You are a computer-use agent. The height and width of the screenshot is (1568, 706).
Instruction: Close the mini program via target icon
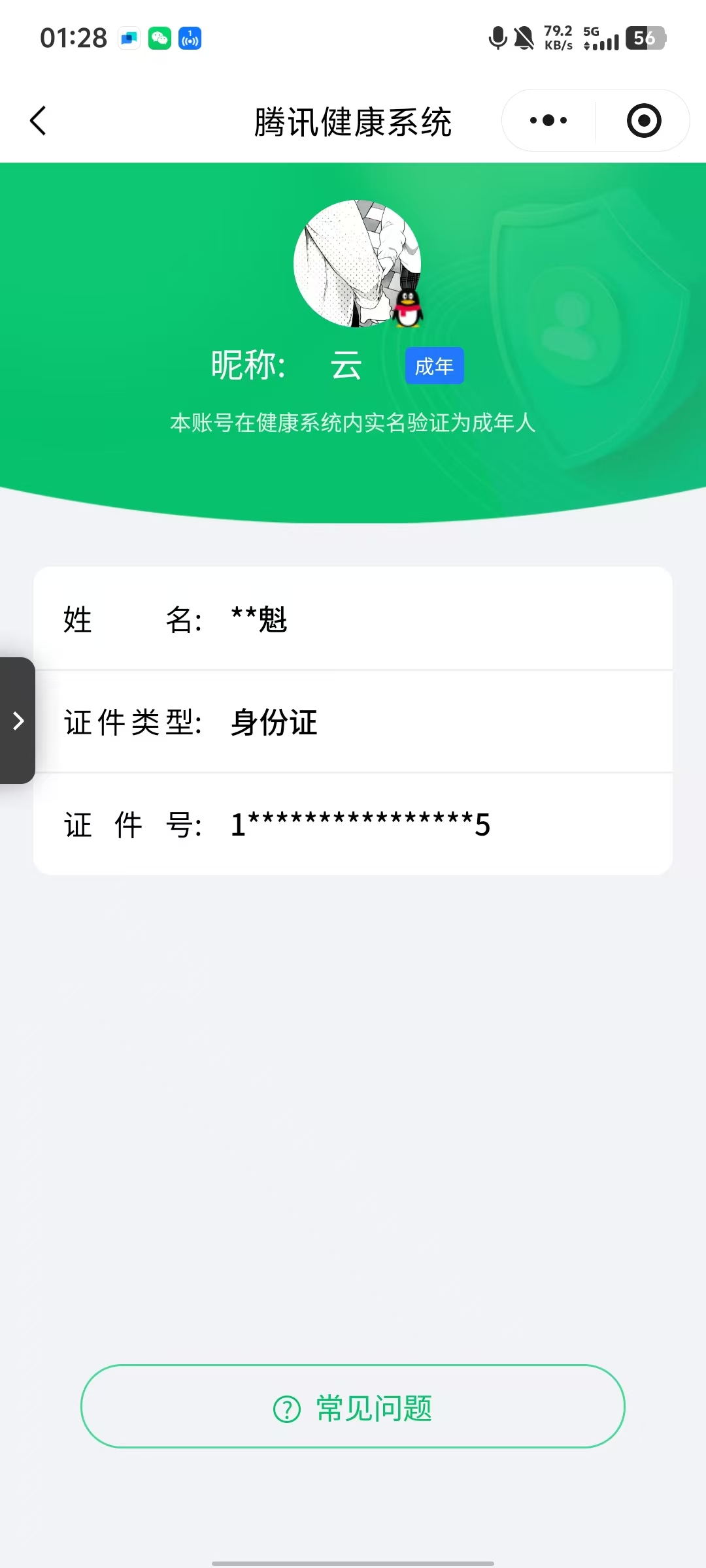644,121
